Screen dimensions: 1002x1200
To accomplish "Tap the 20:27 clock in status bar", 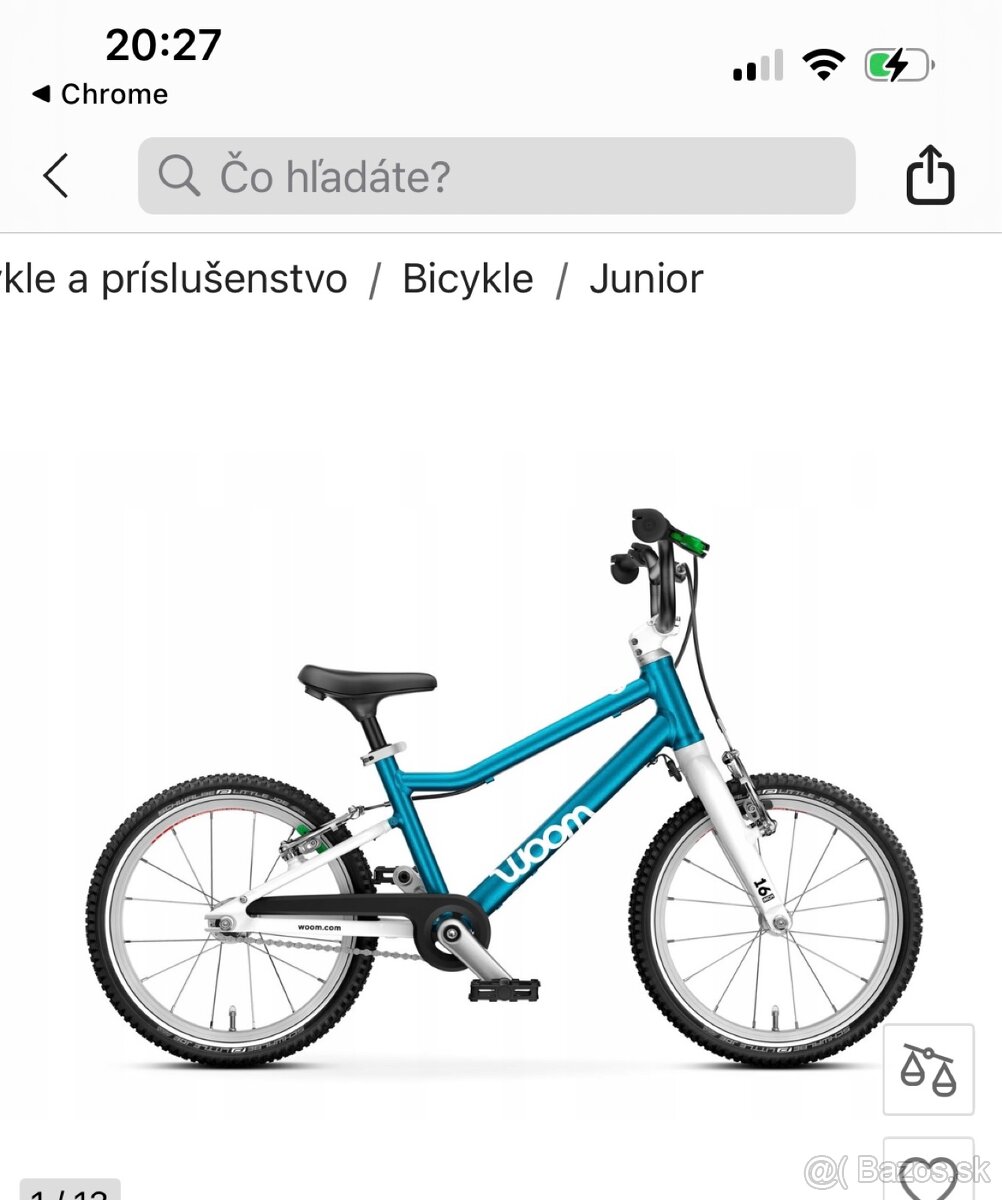I will click(x=163, y=44).
